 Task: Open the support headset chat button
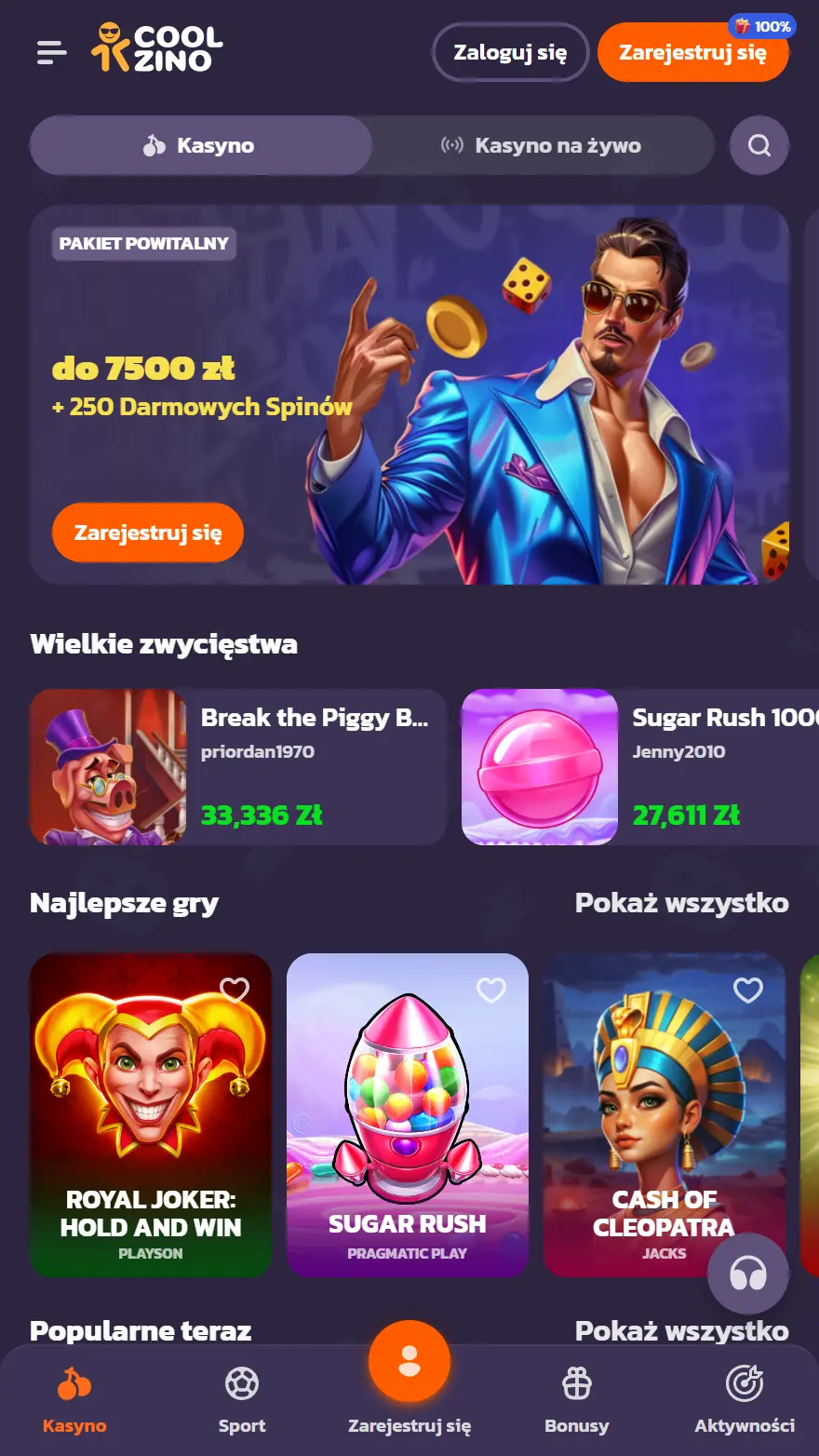[748, 1274]
